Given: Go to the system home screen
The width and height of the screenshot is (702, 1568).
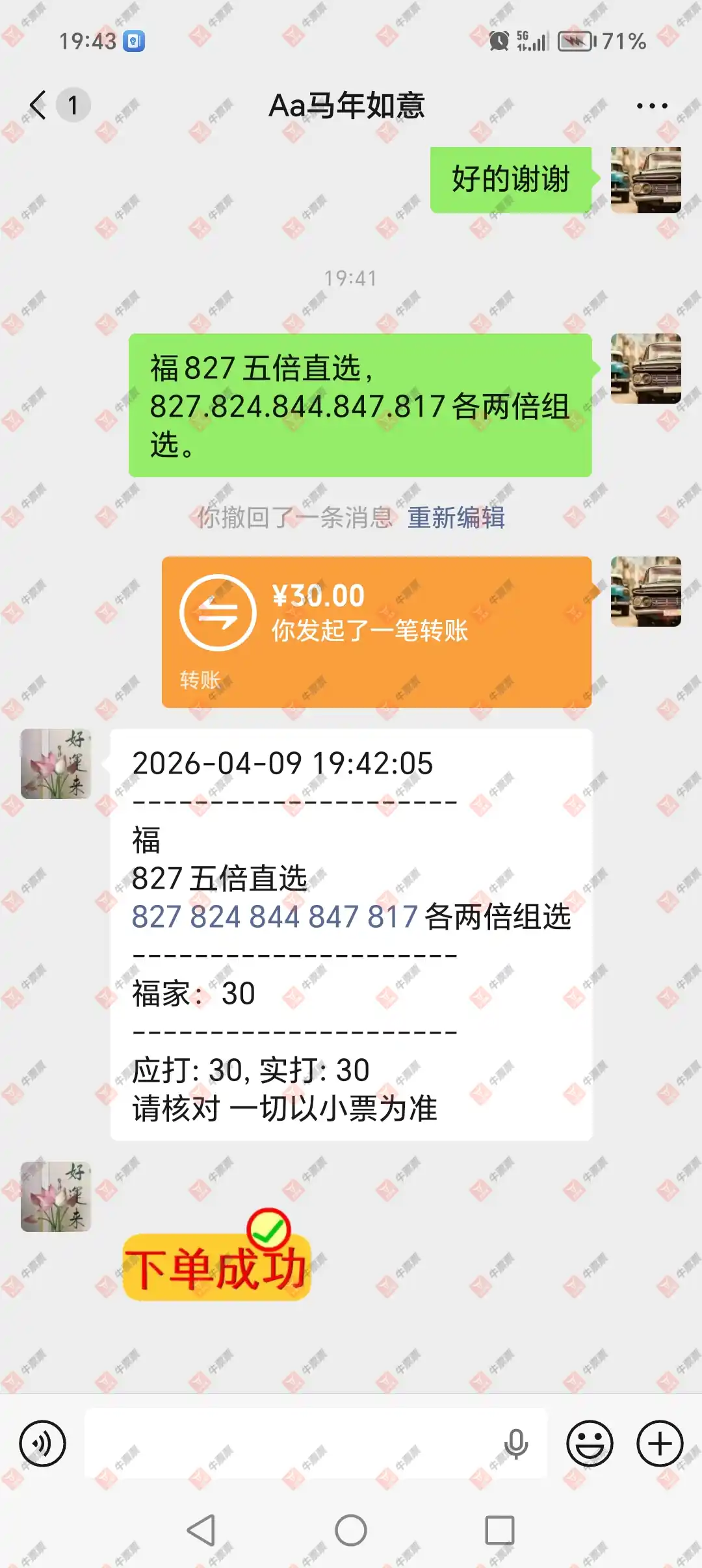Looking at the screenshot, I should [351, 1530].
